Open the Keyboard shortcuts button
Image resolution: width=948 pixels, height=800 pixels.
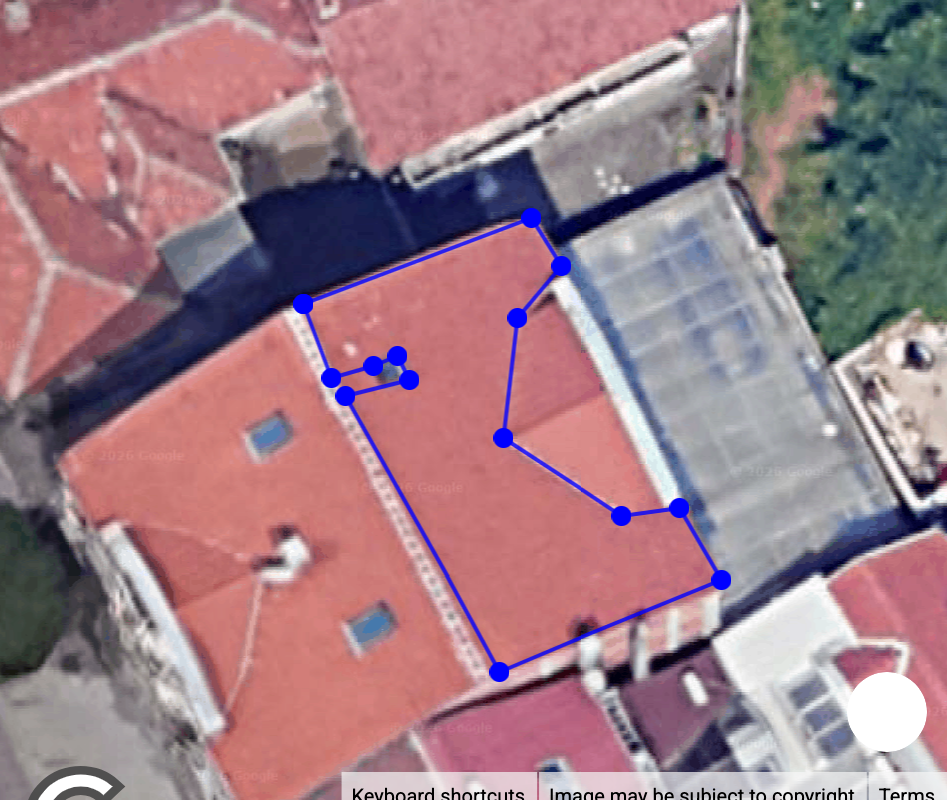[x=438, y=790]
